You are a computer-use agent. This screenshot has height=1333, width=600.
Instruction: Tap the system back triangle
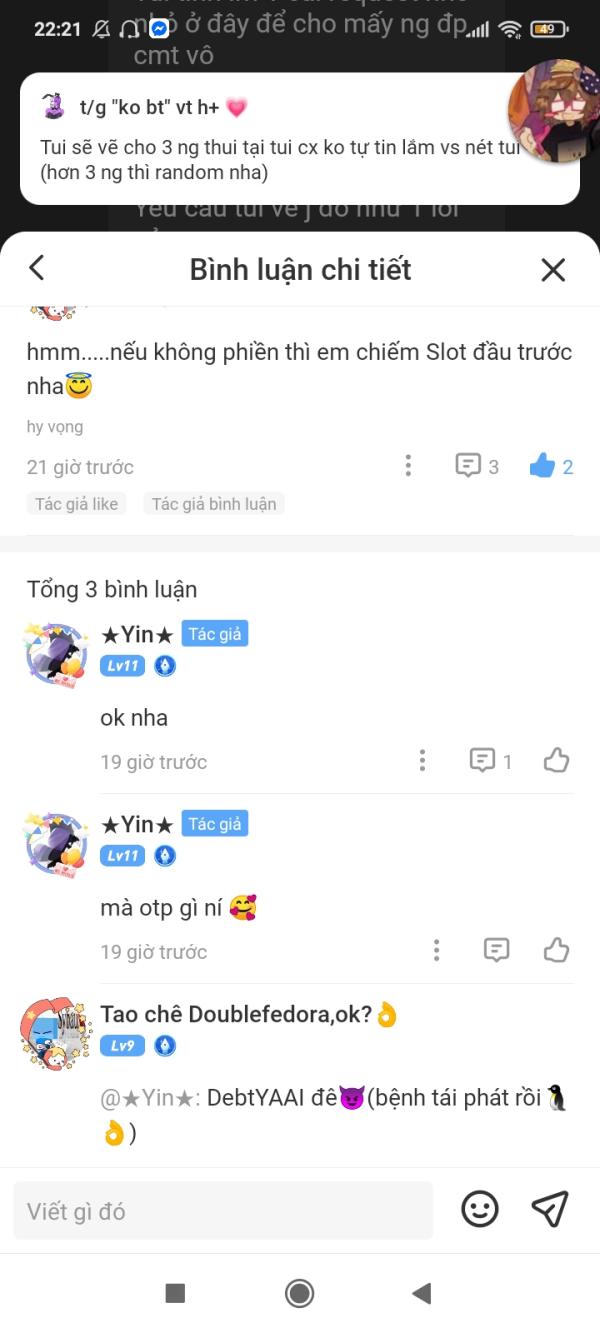point(421,1293)
